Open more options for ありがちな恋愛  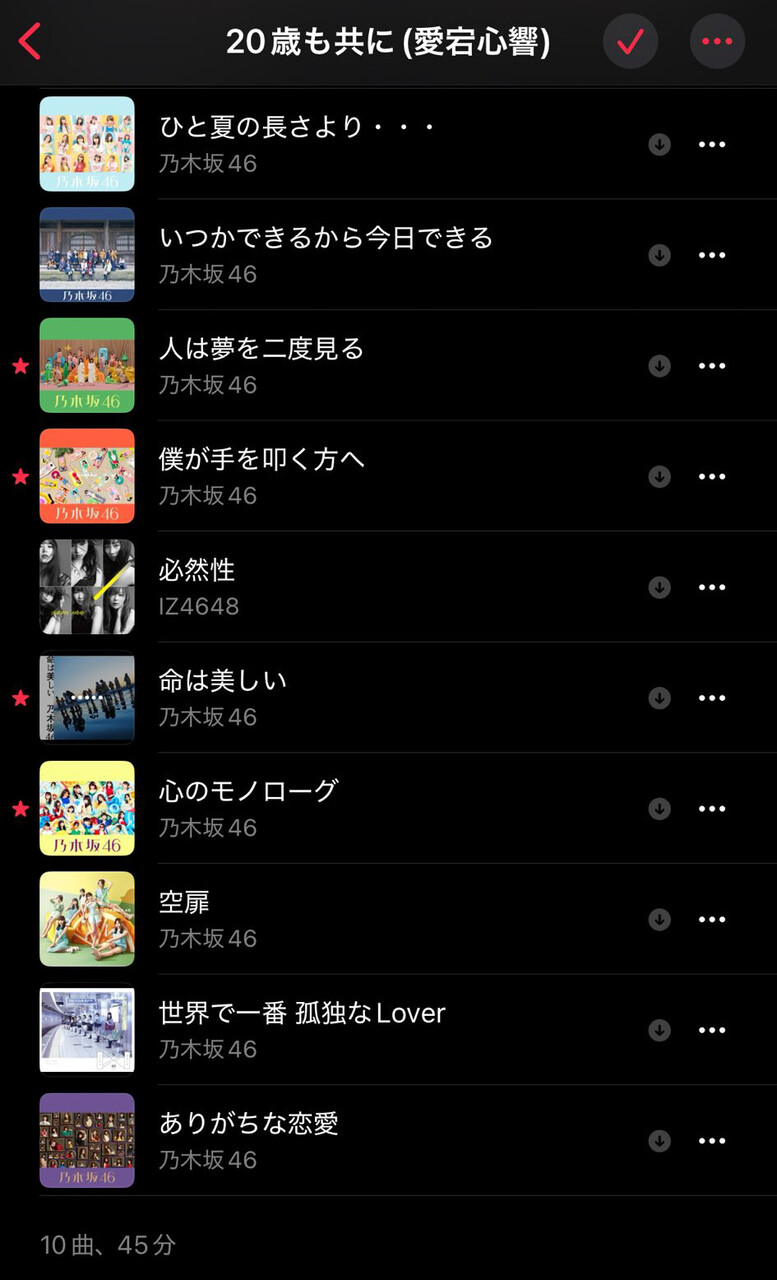tap(712, 1141)
